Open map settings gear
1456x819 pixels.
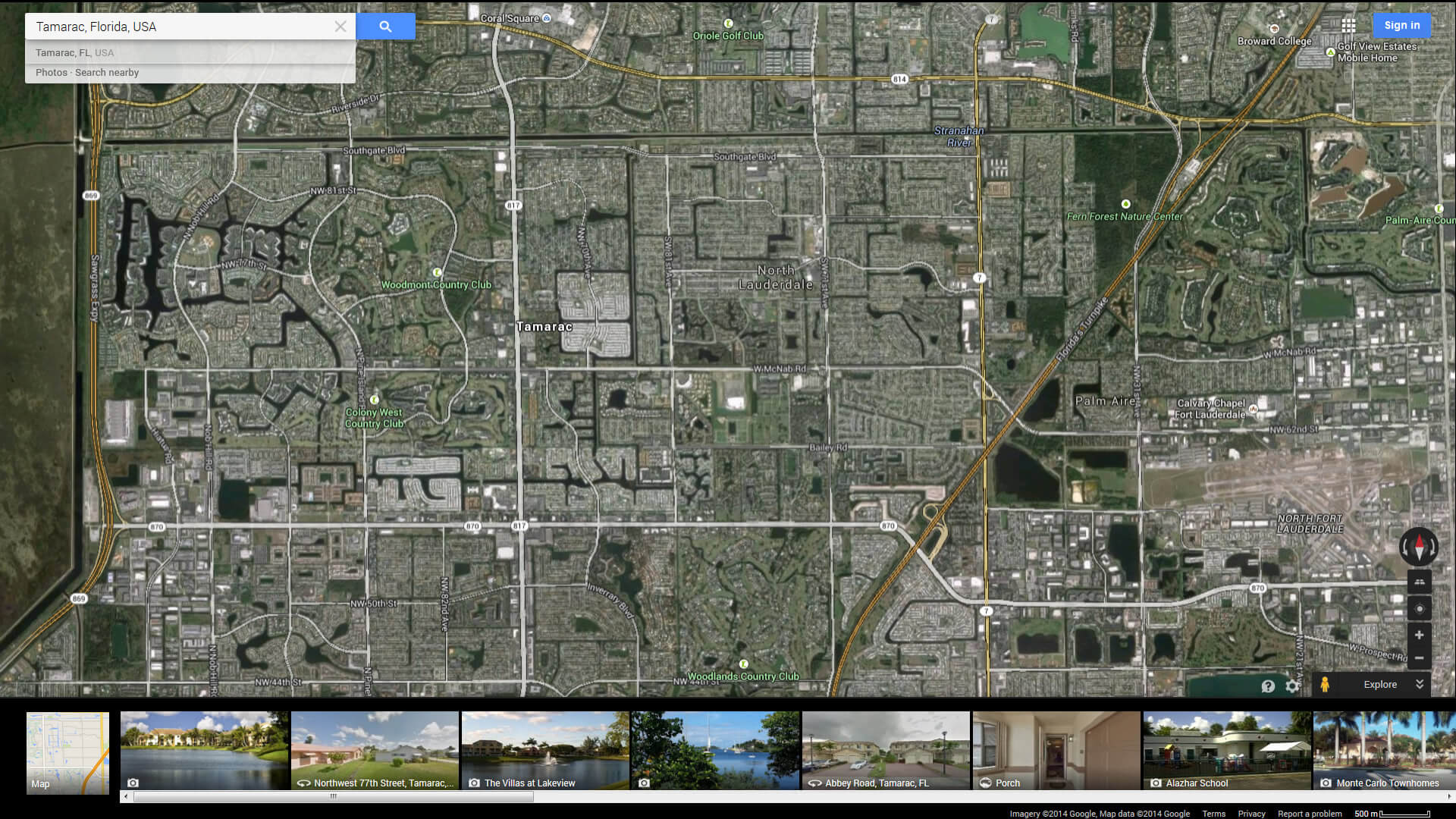coord(1293,686)
